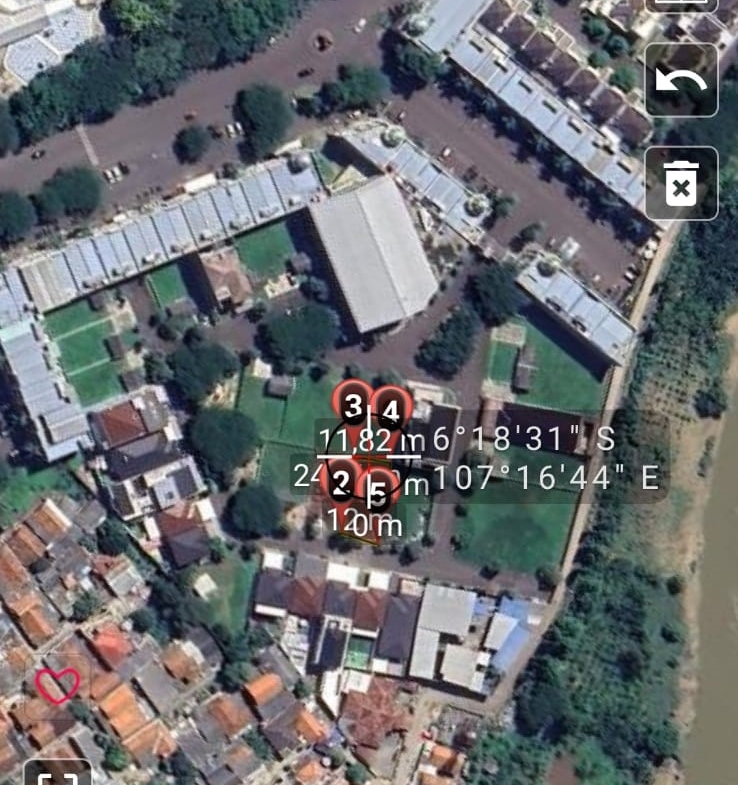Tap the fullscreen frame button

coord(57,774)
